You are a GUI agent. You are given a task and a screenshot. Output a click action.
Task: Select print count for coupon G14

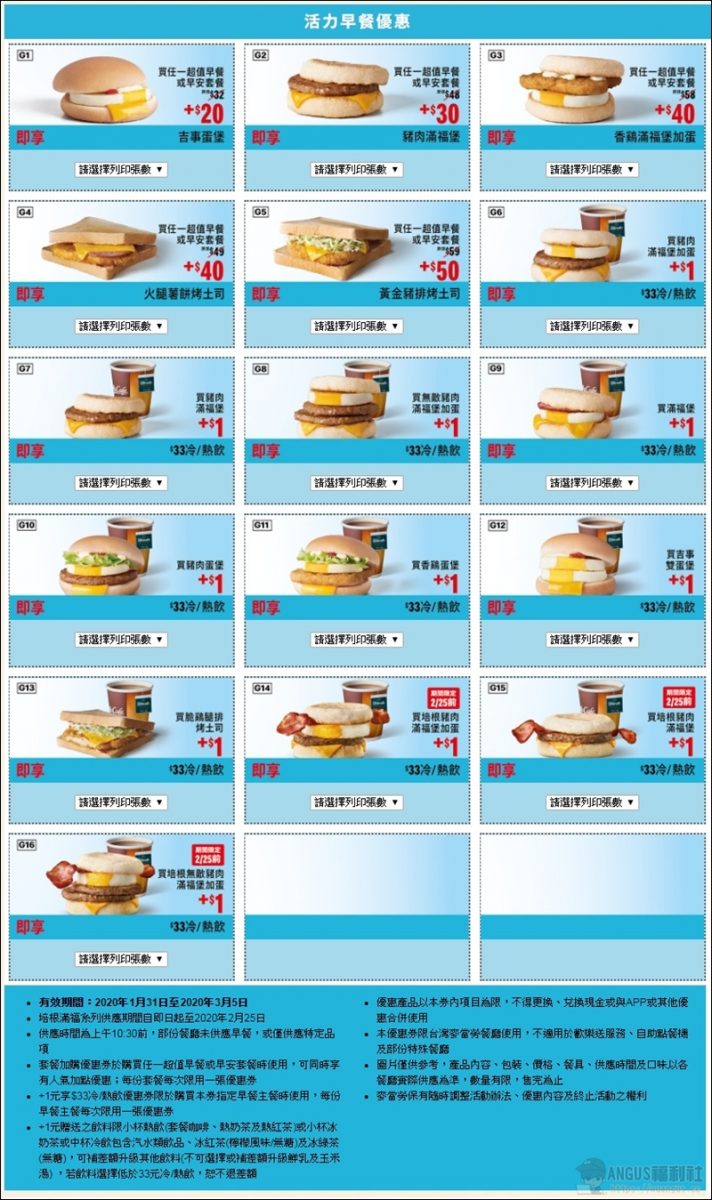357,802
